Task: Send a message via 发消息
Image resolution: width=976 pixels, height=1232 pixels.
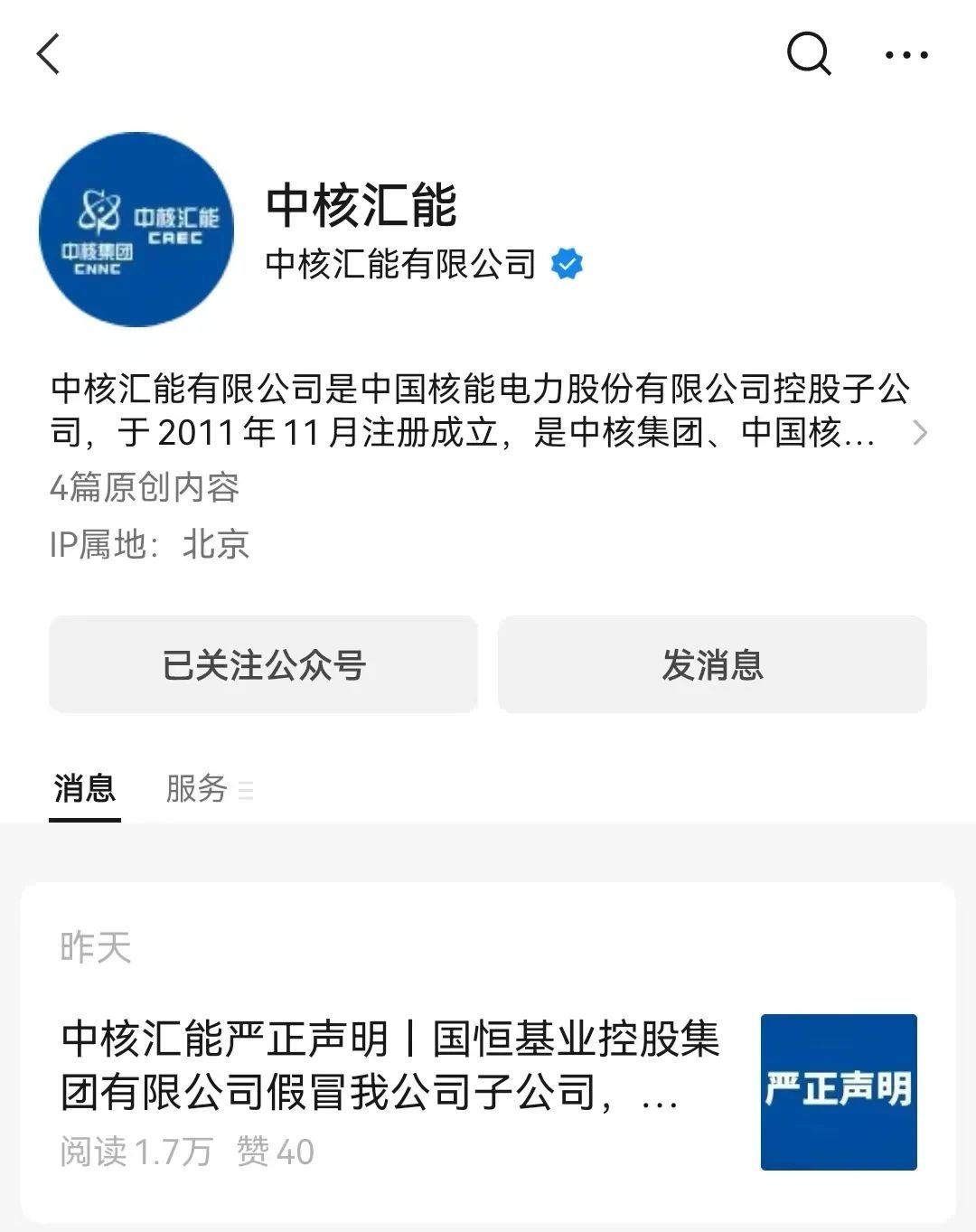Action: [x=712, y=664]
